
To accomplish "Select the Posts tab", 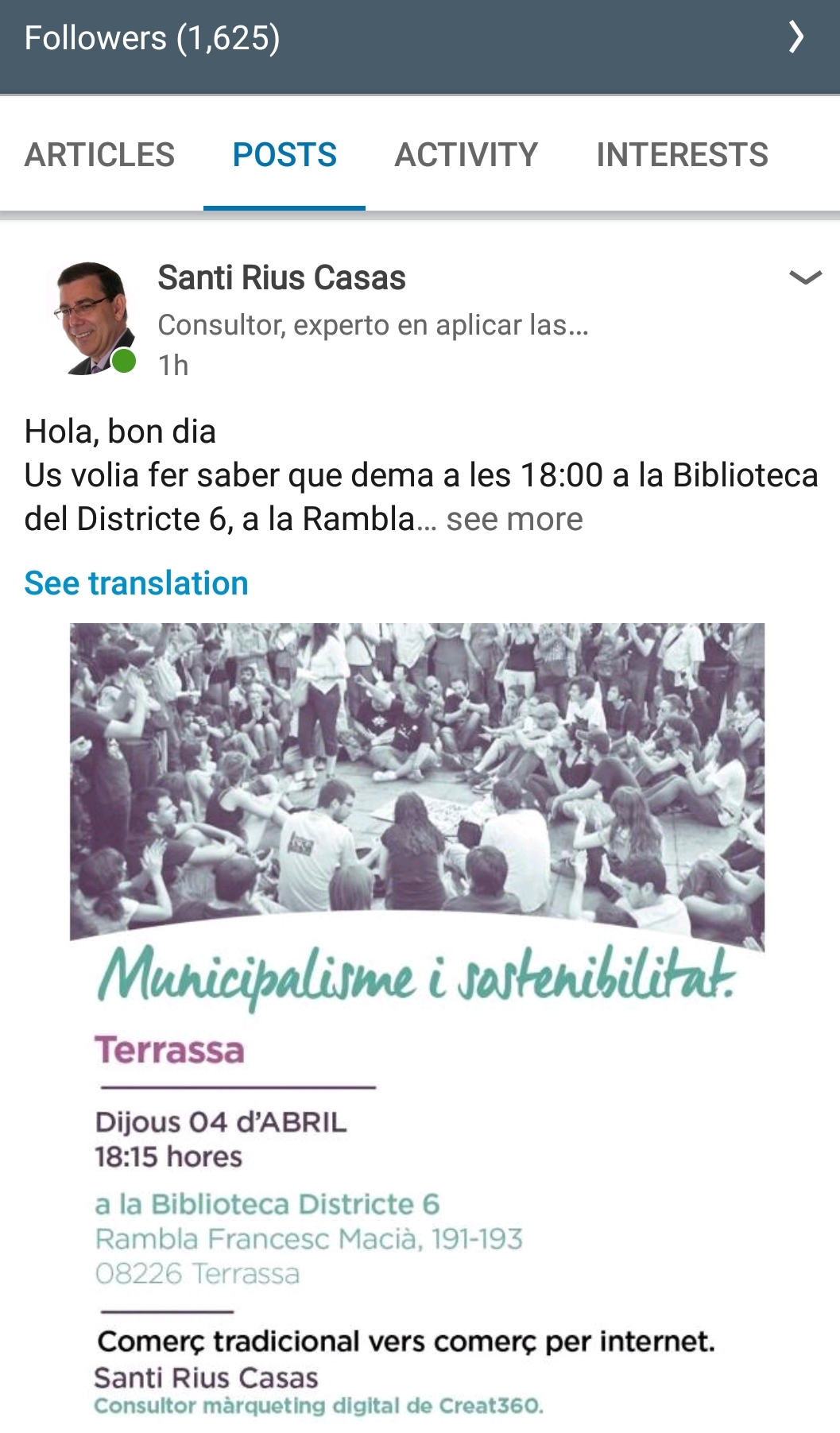I will coord(285,154).
